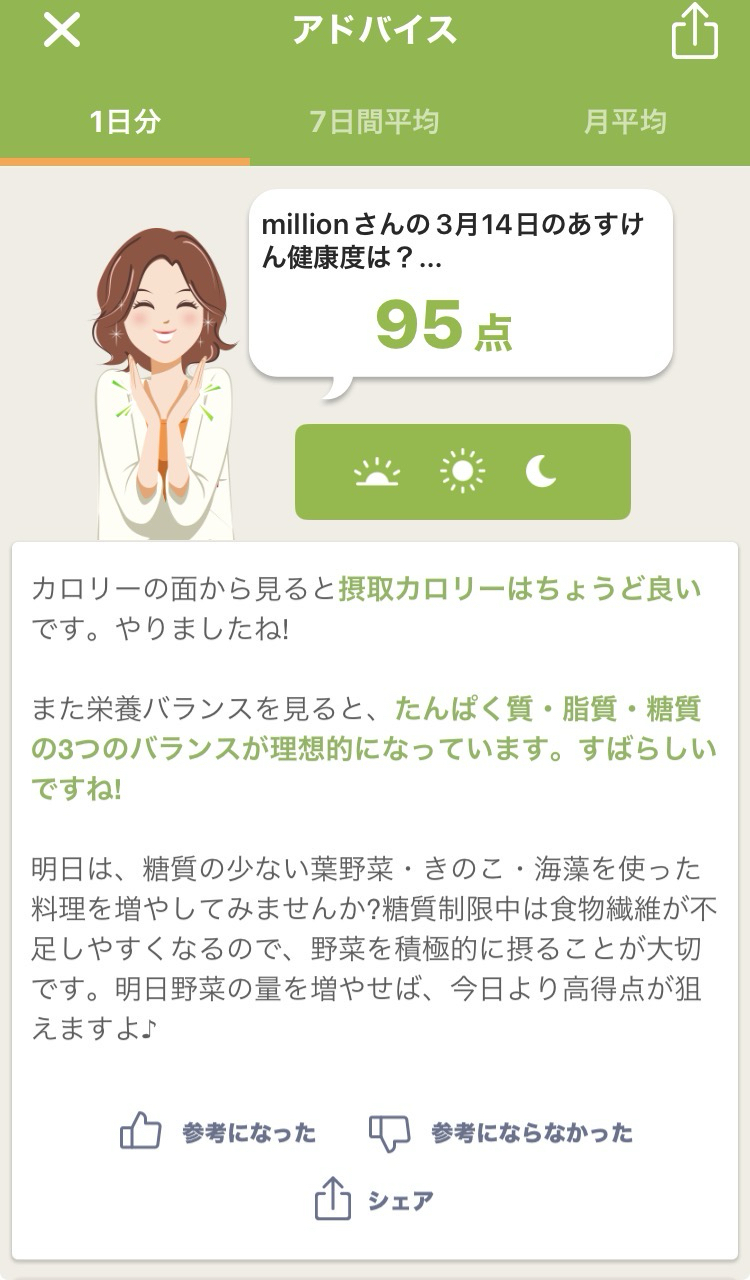Viewport: 750px width, 1280px height.
Task: View the night moon meal advice
Action: coord(541,472)
